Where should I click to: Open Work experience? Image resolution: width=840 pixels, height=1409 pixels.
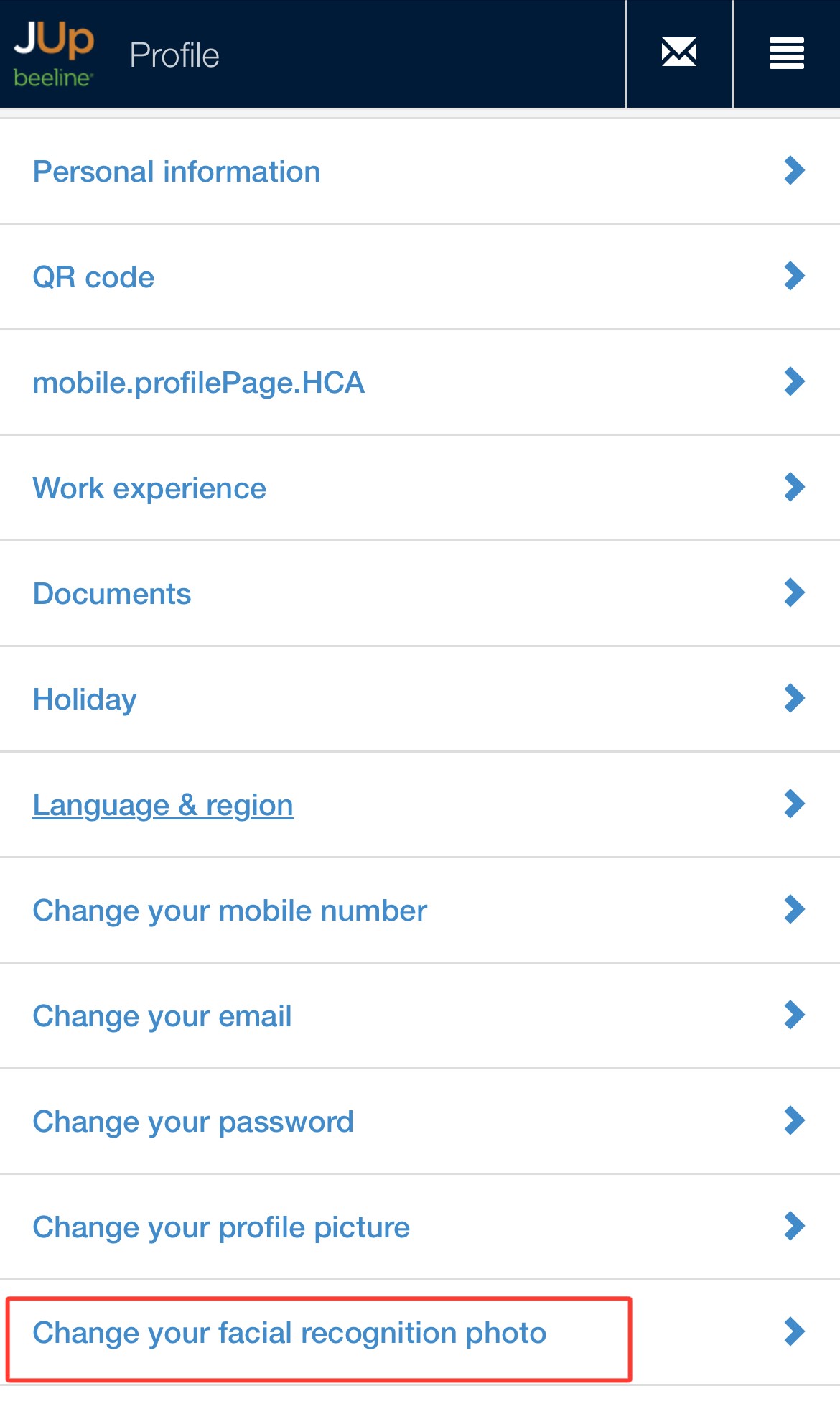pos(149,488)
